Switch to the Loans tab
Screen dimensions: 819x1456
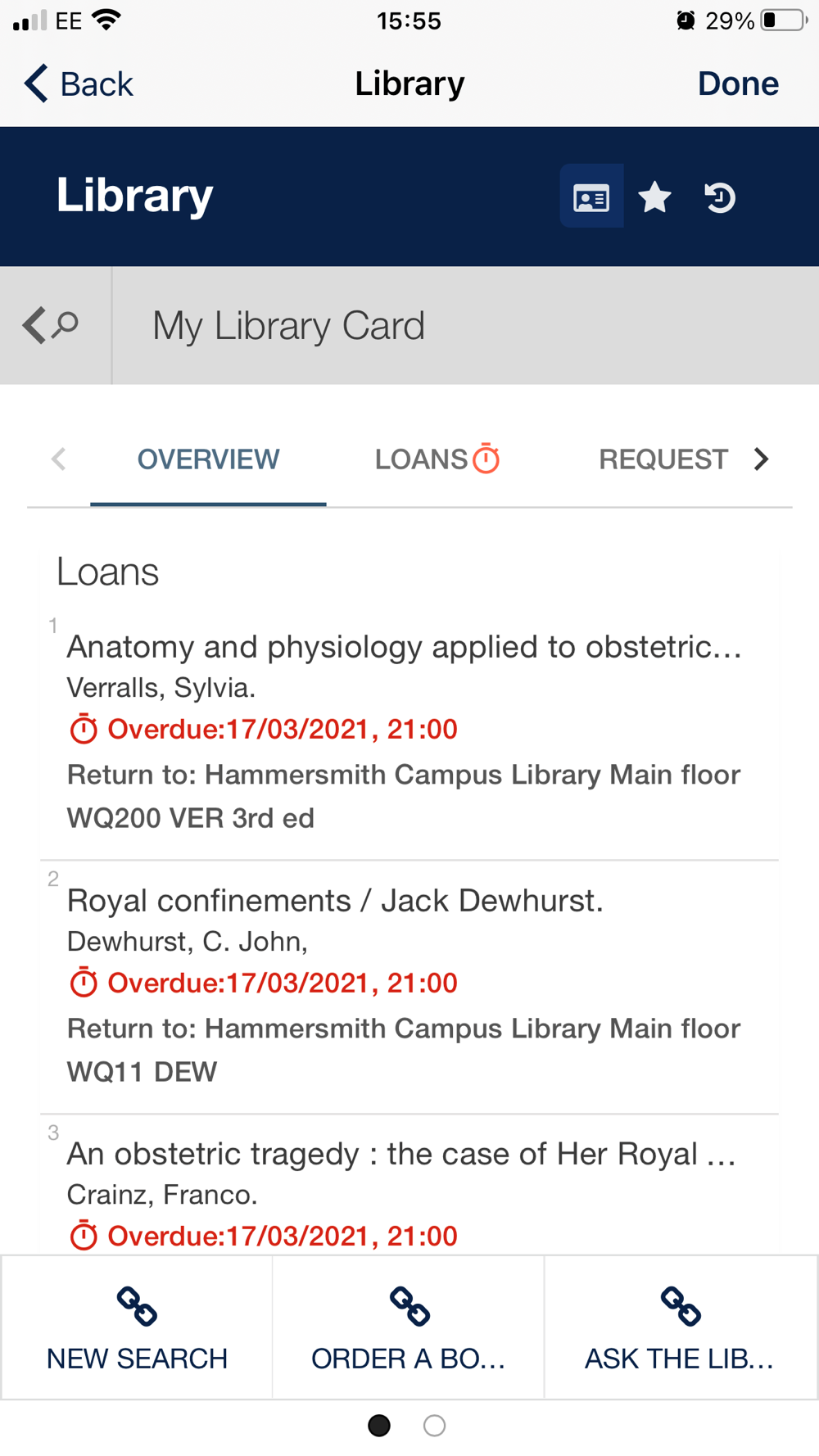click(x=437, y=459)
